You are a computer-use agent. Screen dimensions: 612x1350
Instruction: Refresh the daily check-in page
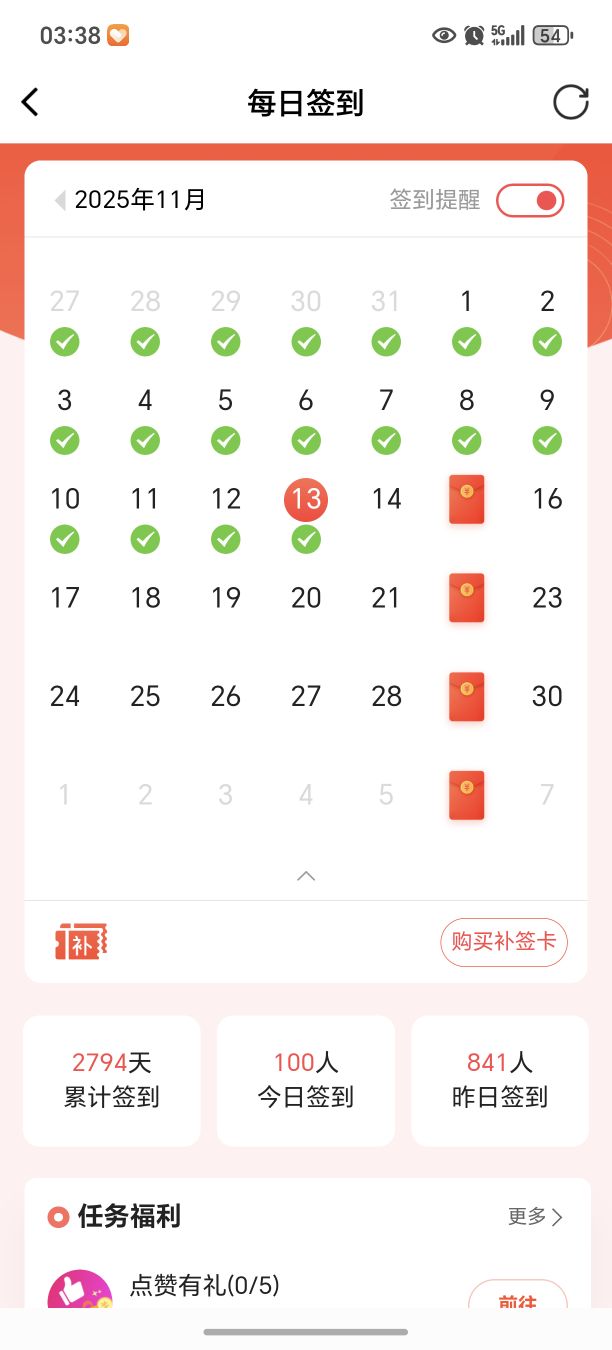tap(571, 102)
